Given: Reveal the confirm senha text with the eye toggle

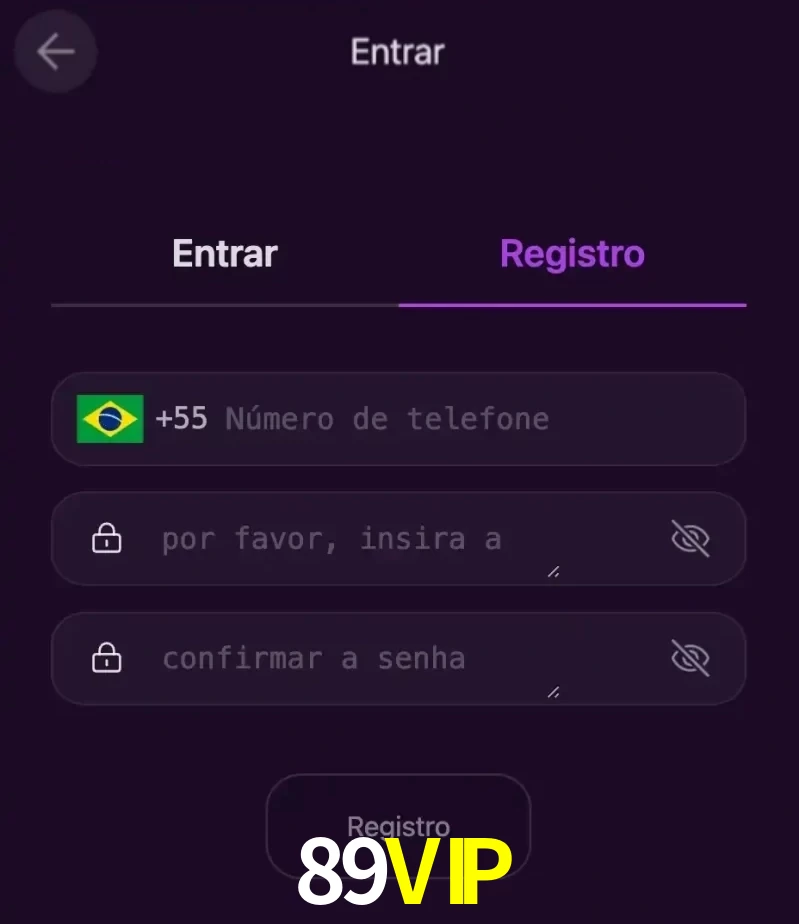Looking at the screenshot, I should (691, 658).
